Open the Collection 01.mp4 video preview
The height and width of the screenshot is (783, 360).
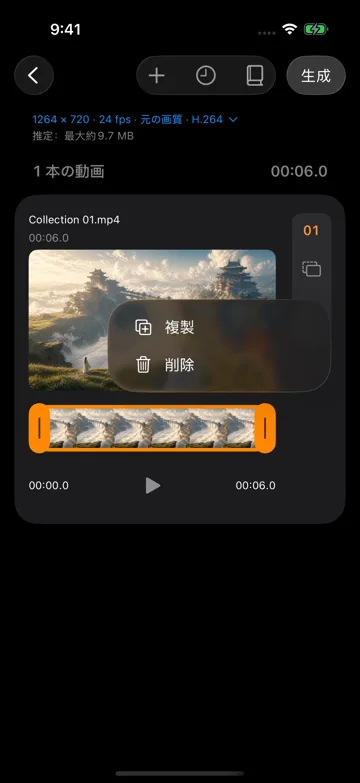(152, 320)
